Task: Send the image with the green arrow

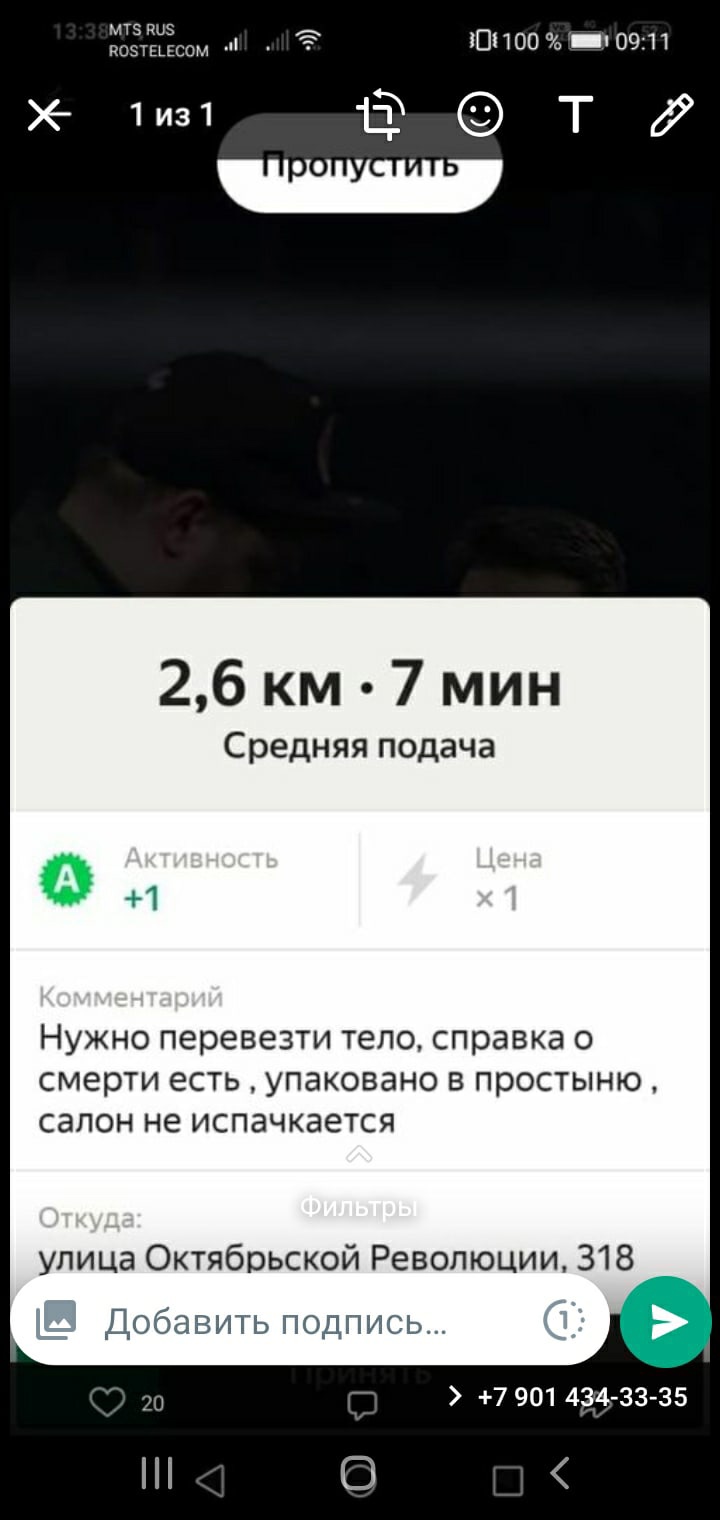Action: pos(666,1321)
